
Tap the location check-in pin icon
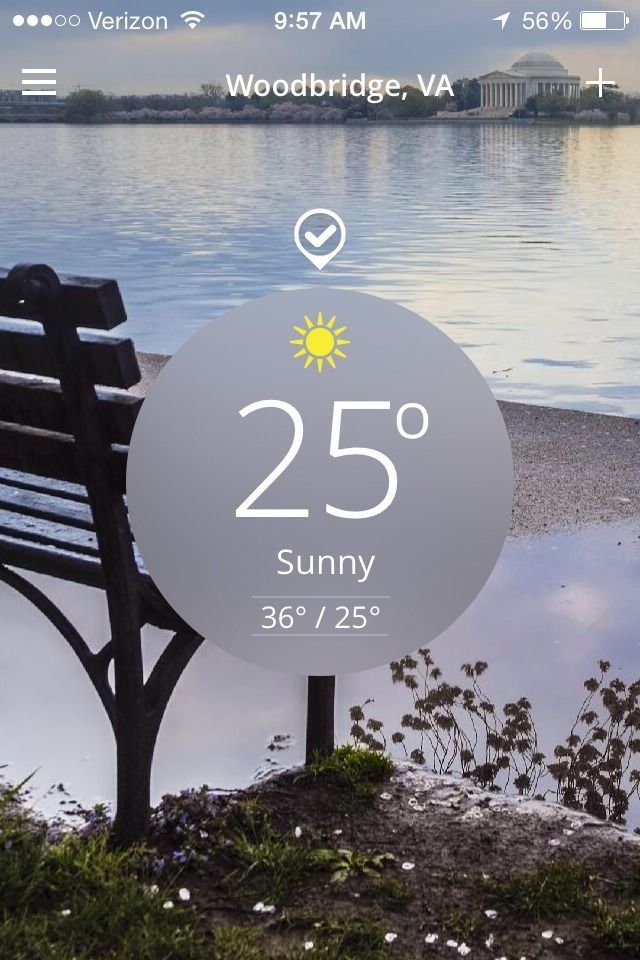point(320,239)
